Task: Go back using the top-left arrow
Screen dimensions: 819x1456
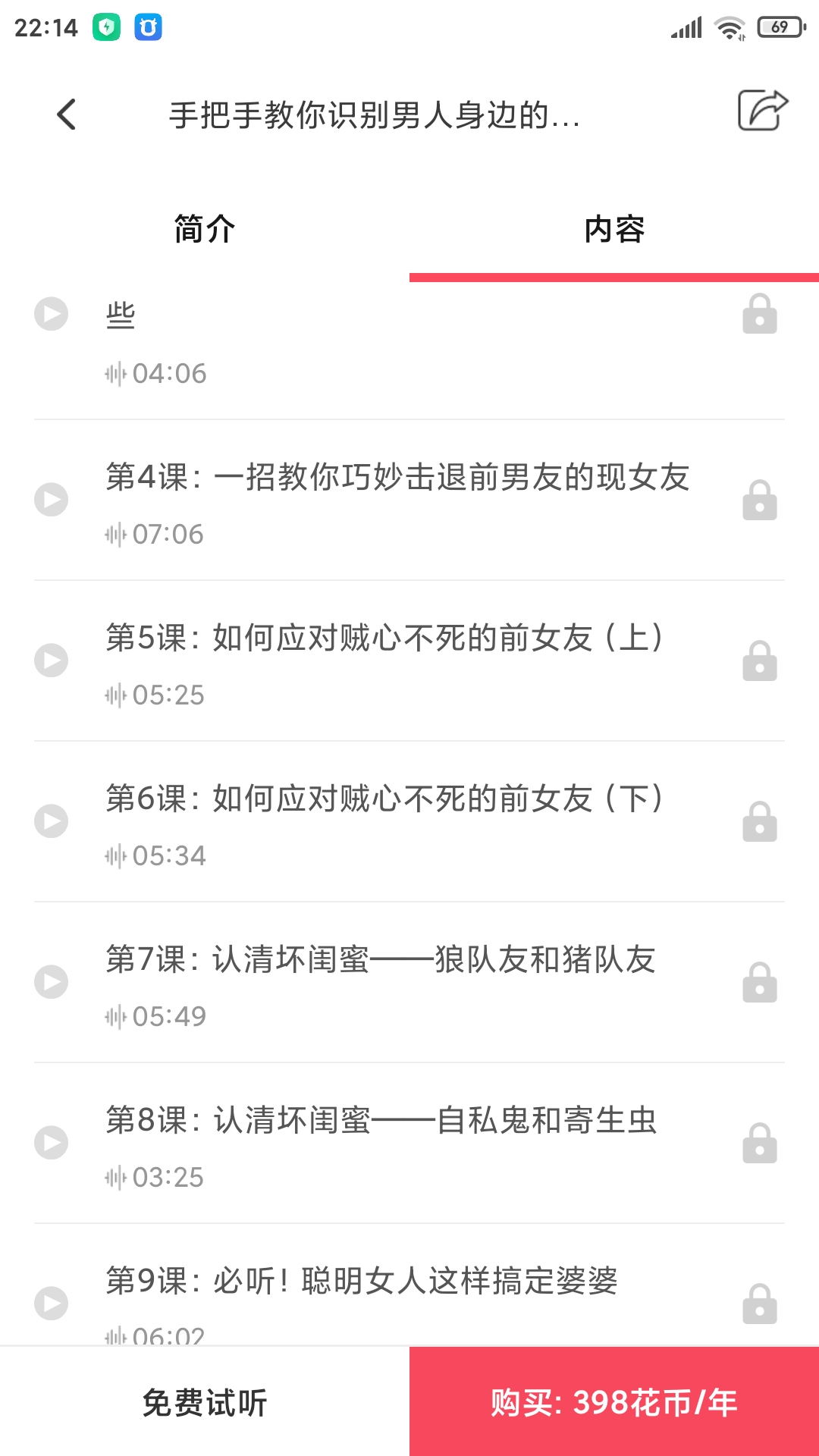Action: (67, 115)
